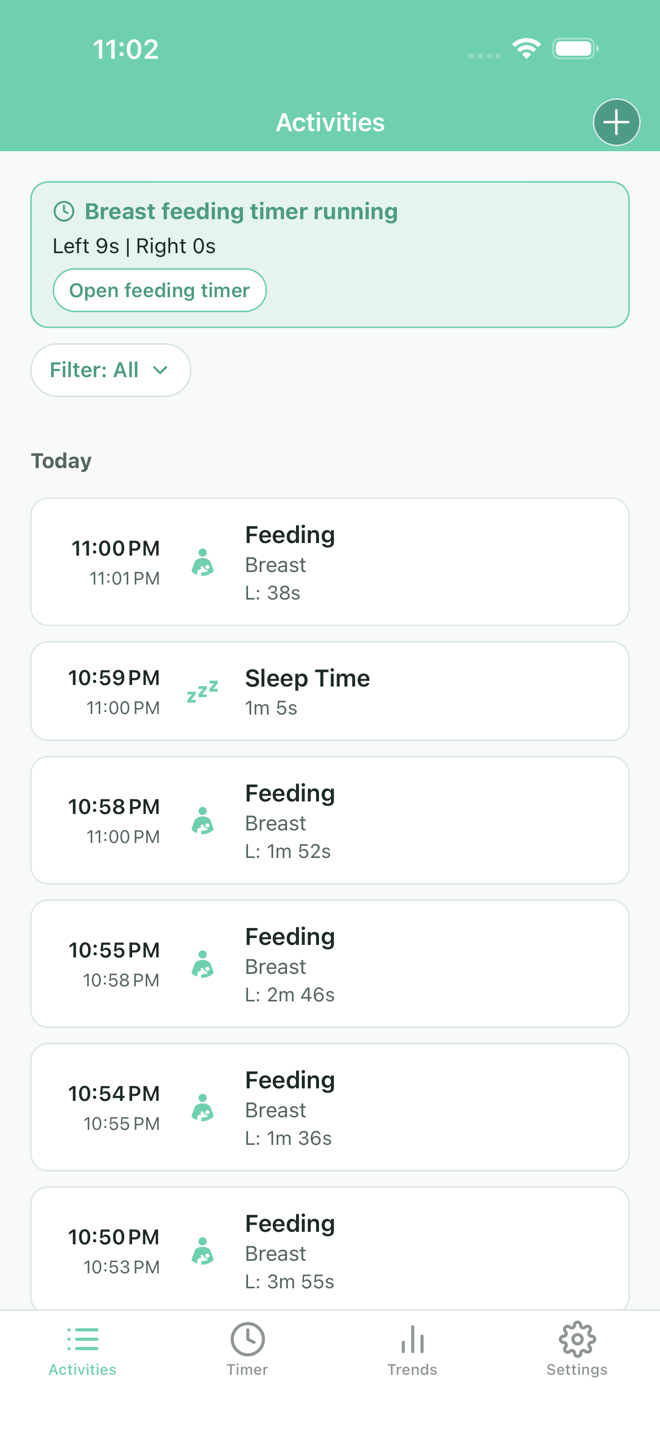Viewport: 660px width, 1434px height.
Task: View the Sleep Time entry
Action: point(330,691)
